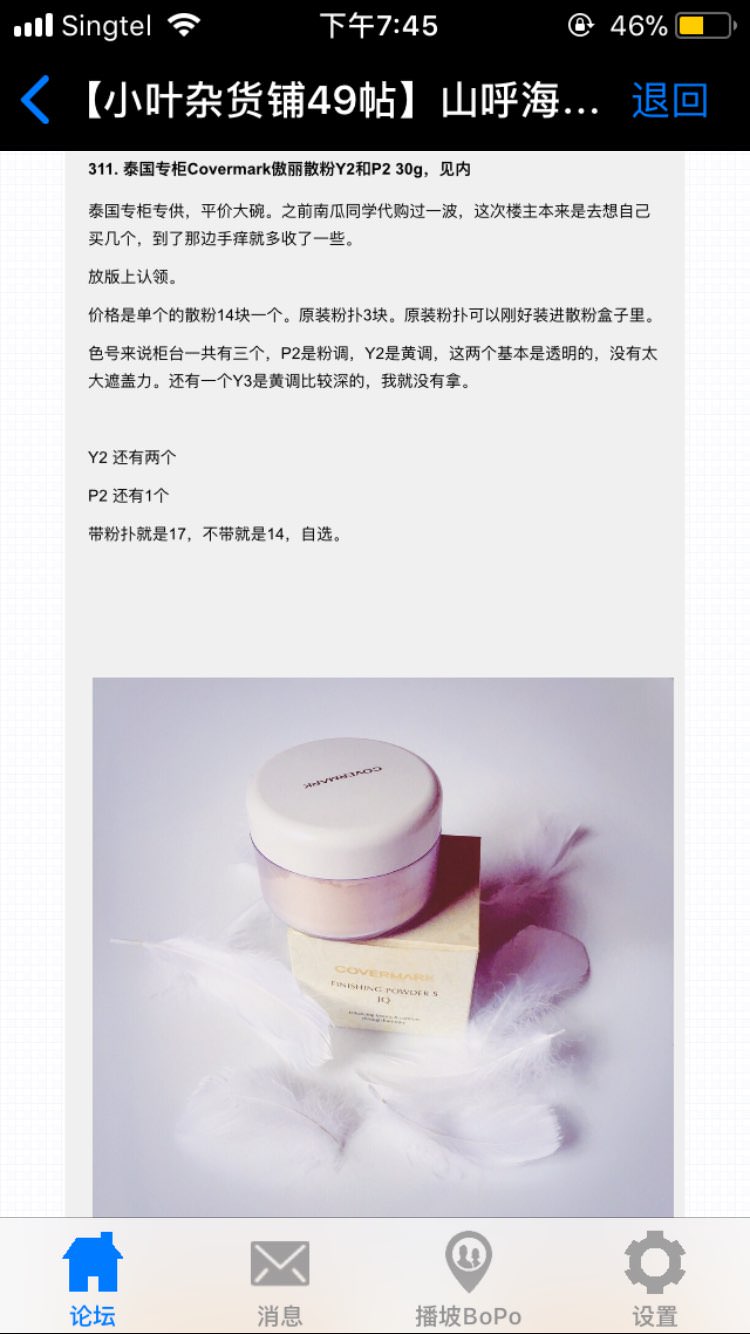This screenshot has width=750, height=1334.
Task: Open the 消息 messages tab
Action: [x=280, y=1279]
